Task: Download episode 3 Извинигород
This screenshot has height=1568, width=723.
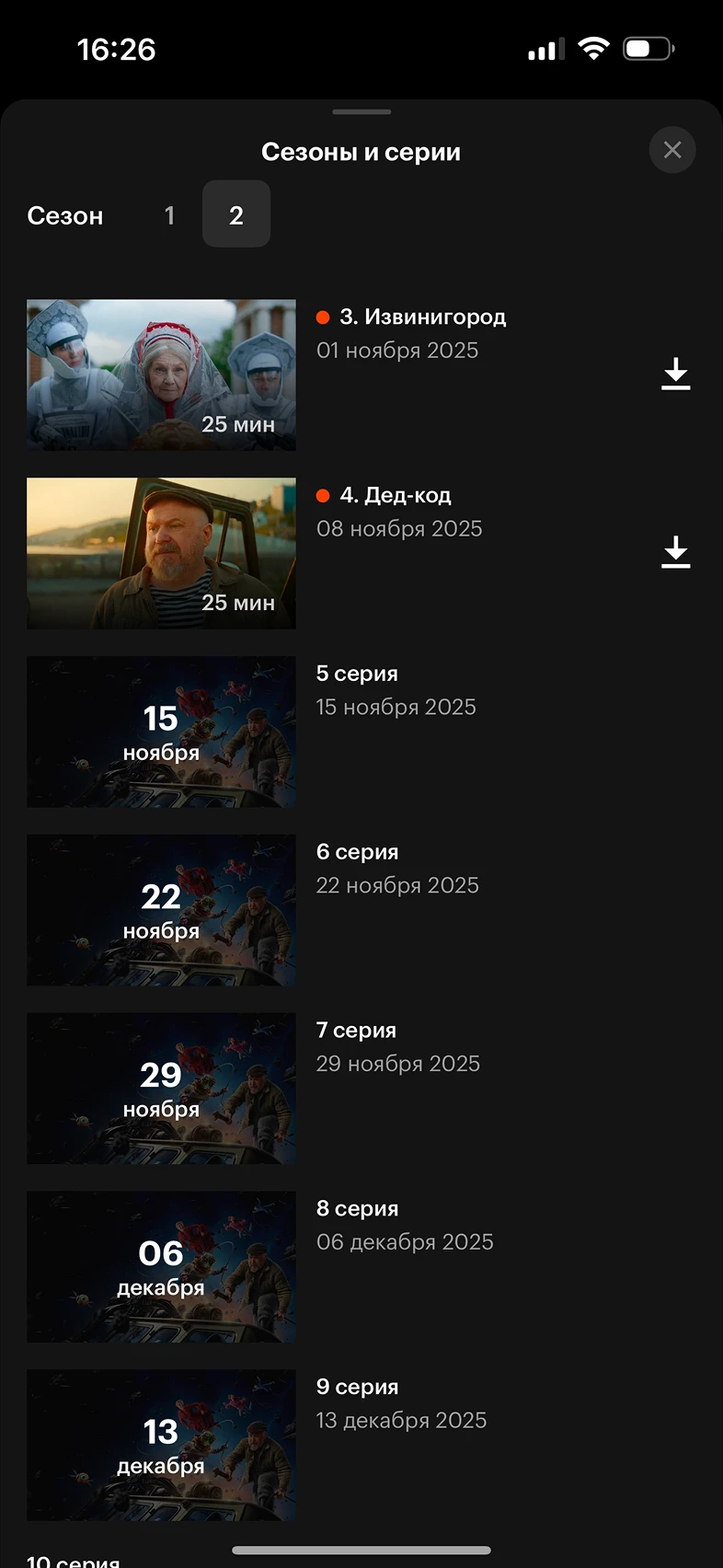Action: point(675,374)
